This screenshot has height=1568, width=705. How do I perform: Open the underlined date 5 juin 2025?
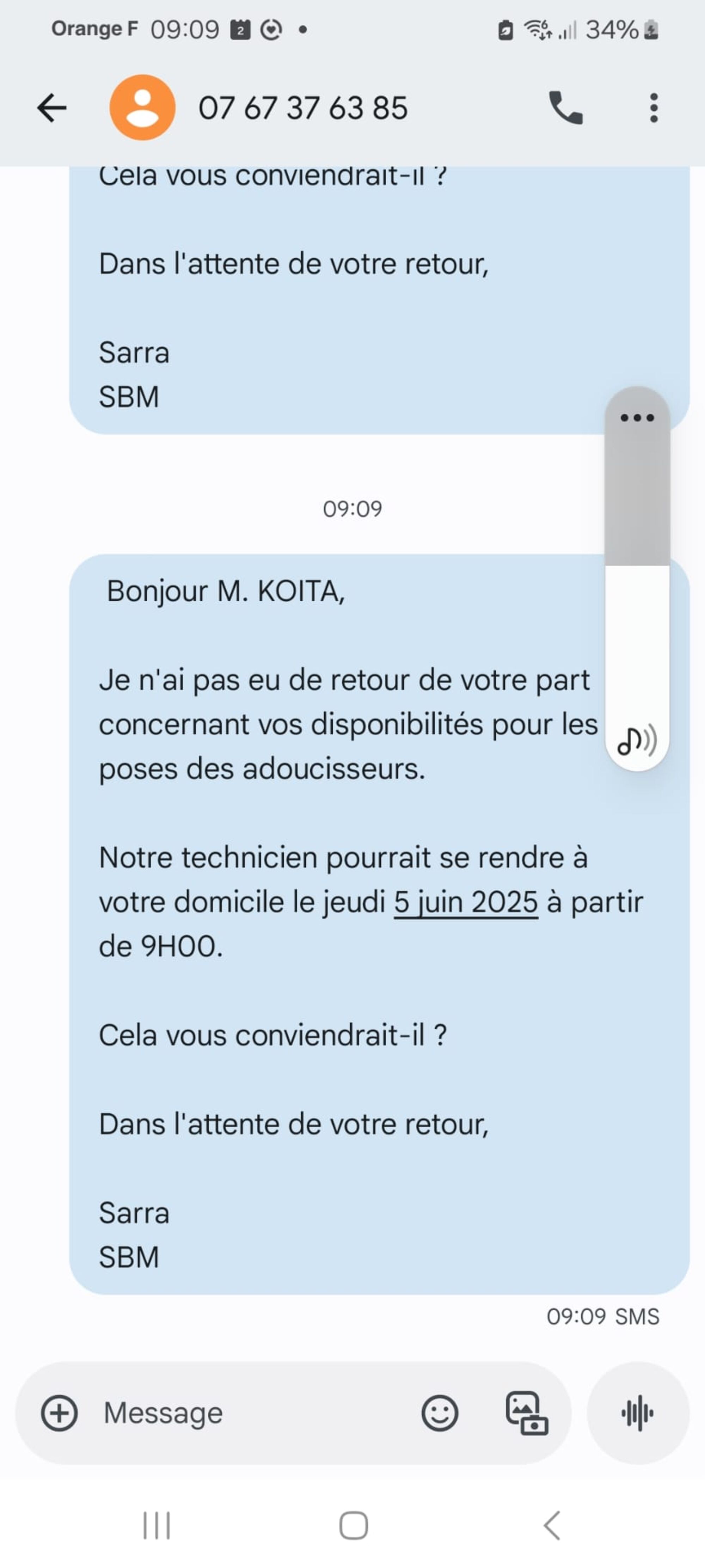[465, 902]
